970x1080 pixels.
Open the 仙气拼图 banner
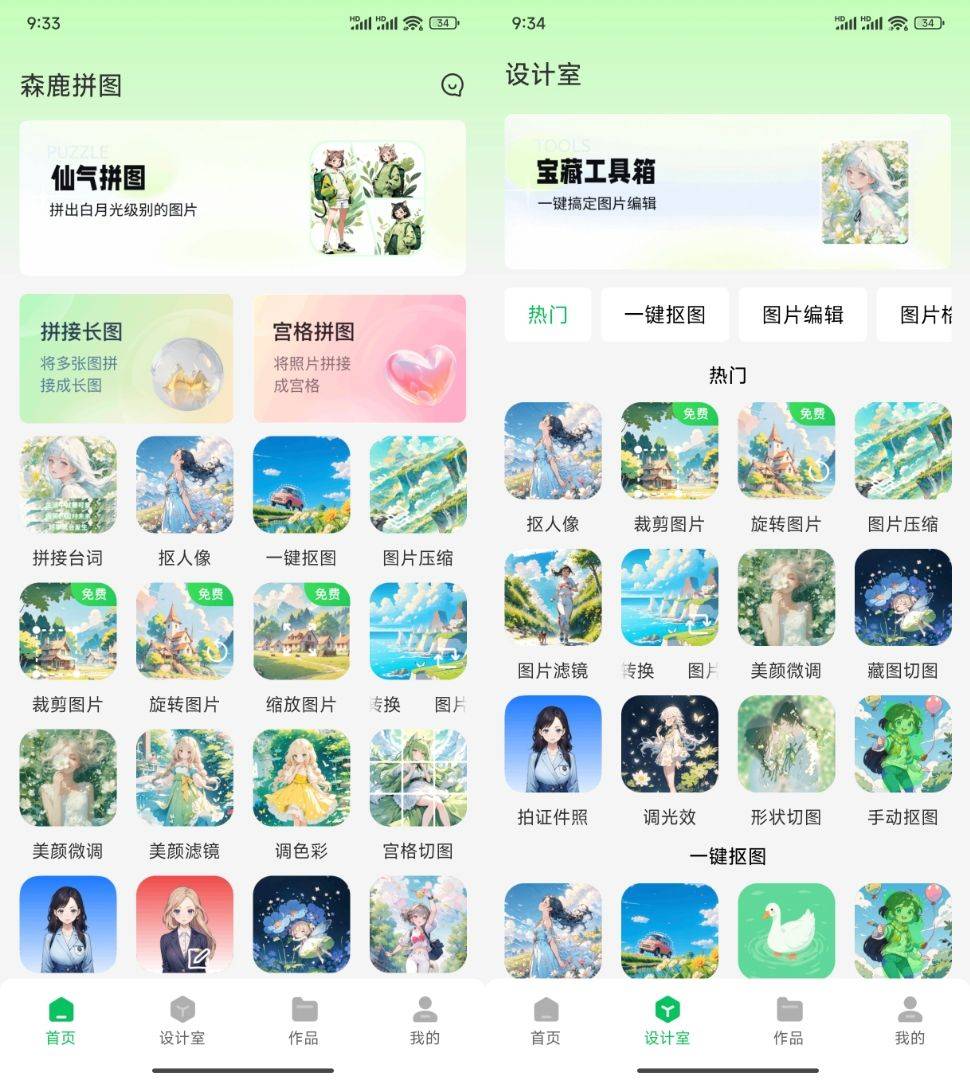point(242,197)
